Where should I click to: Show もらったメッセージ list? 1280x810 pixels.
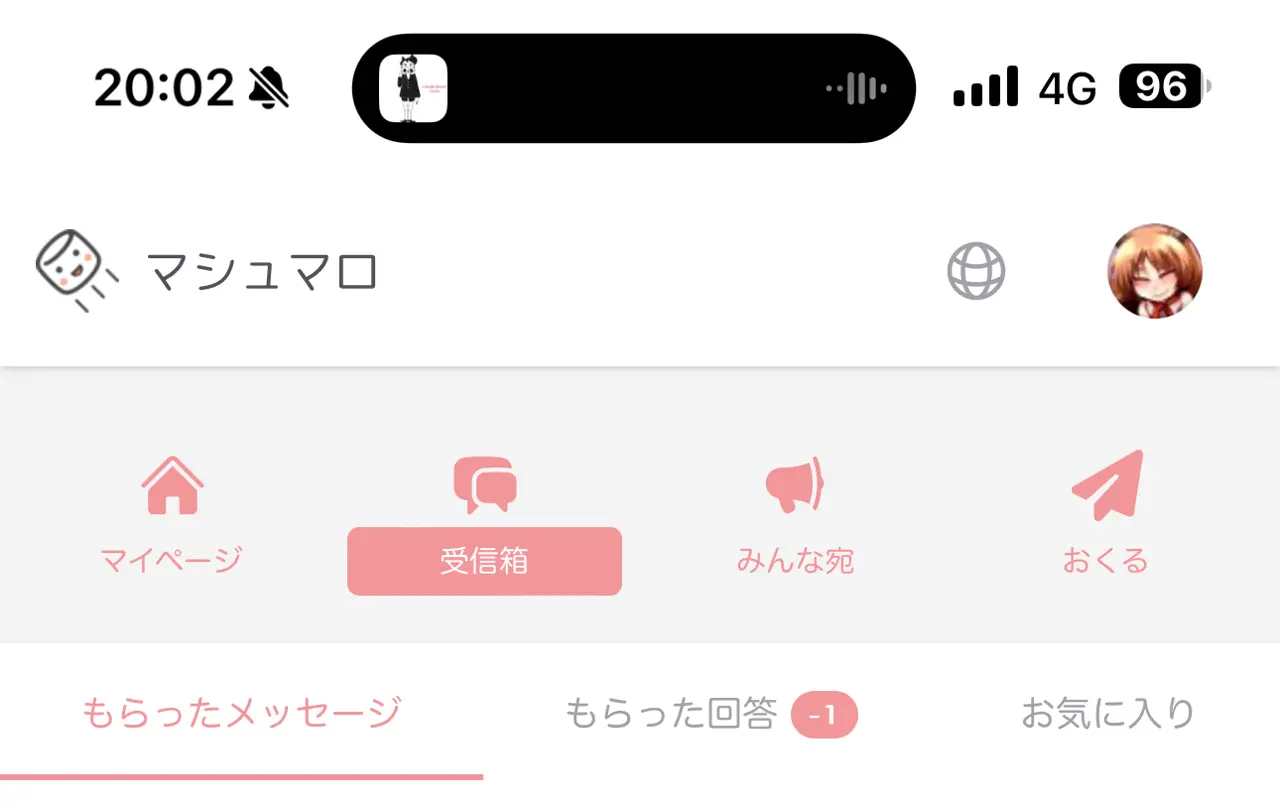pos(241,714)
